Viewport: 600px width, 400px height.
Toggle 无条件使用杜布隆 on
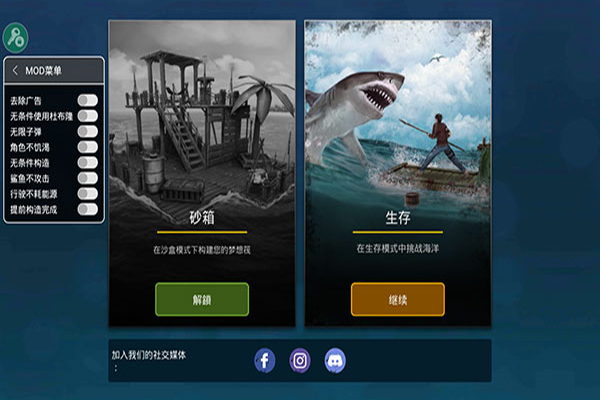click(x=88, y=116)
